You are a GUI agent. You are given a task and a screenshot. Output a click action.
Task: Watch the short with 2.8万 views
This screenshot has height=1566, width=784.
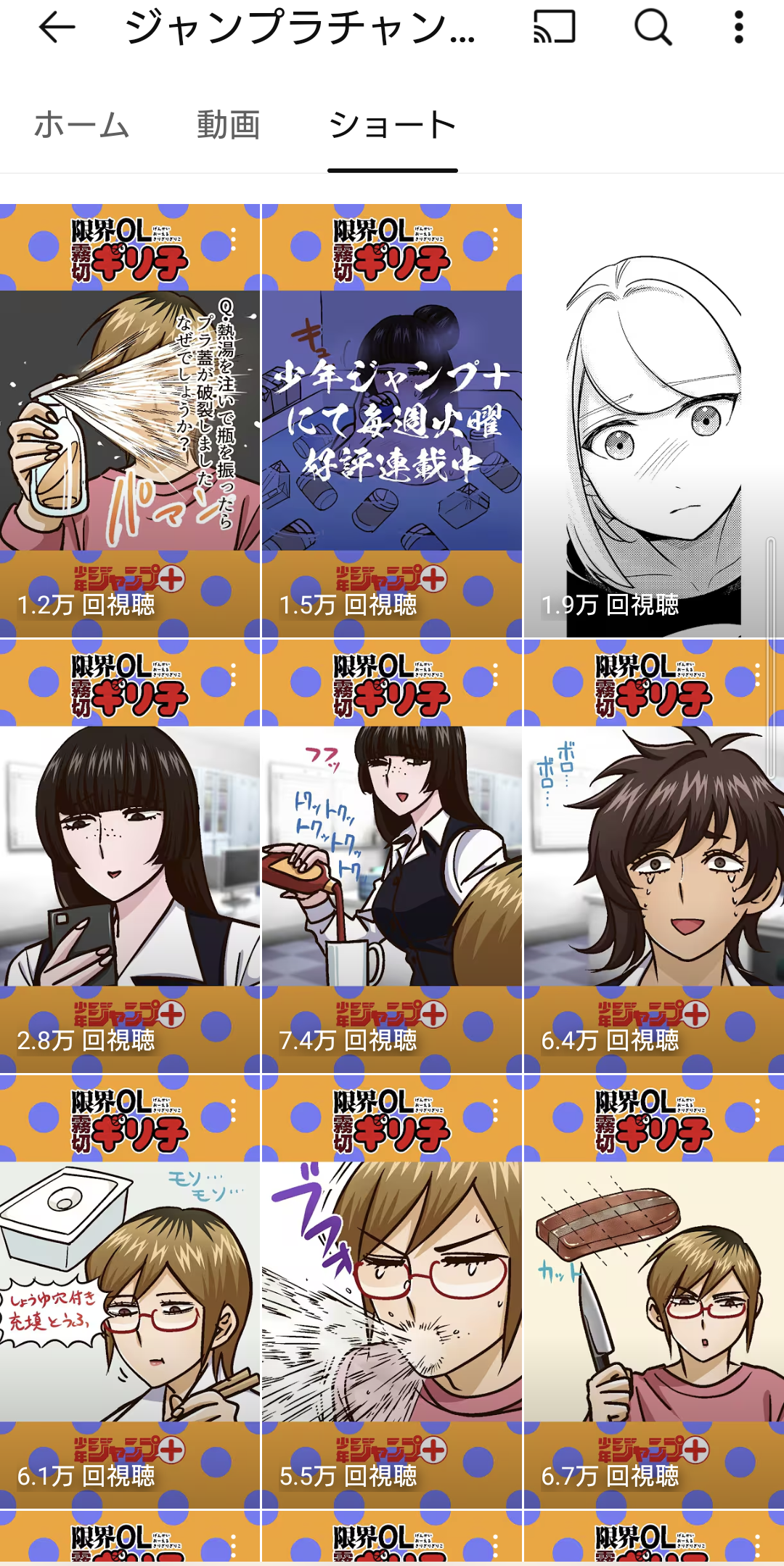[x=130, y=856]
